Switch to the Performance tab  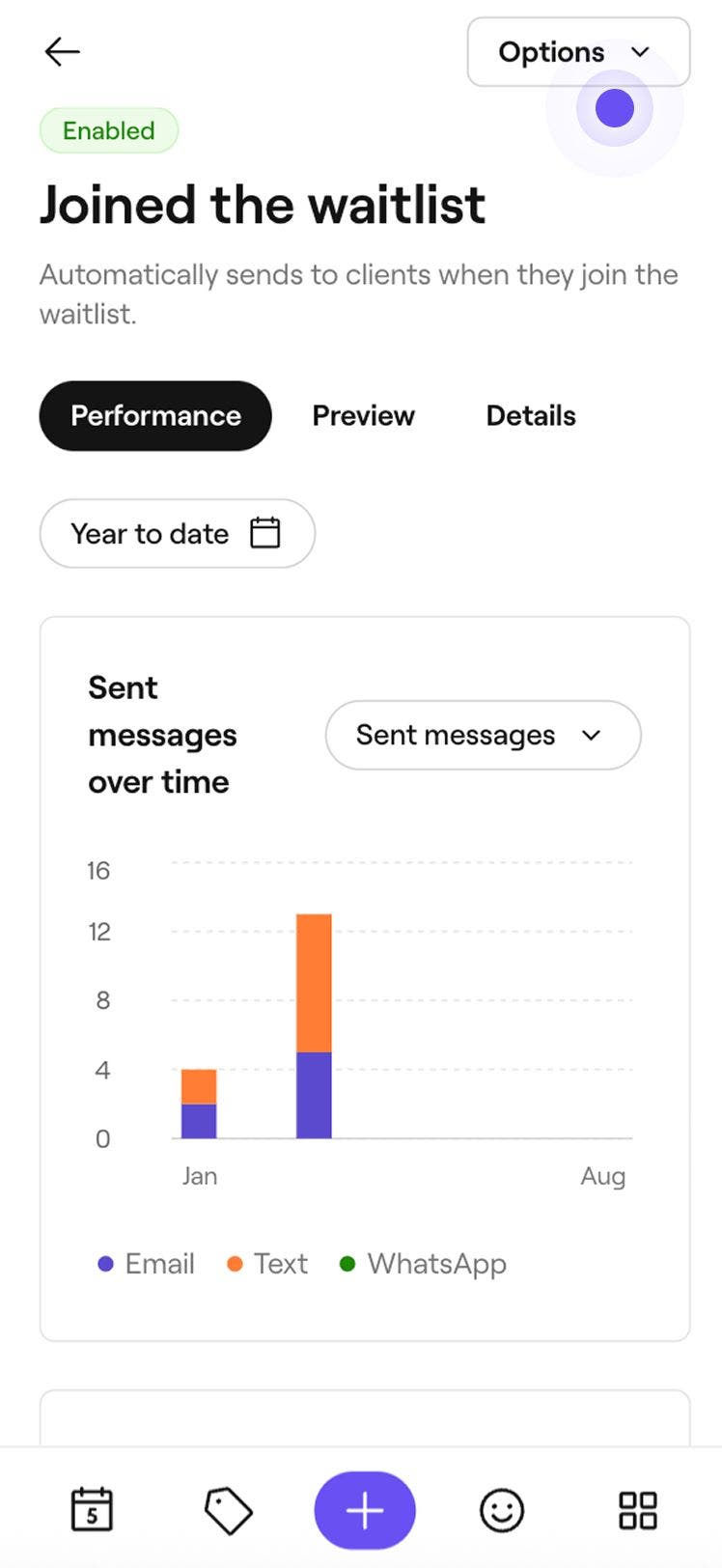(155, 416)
